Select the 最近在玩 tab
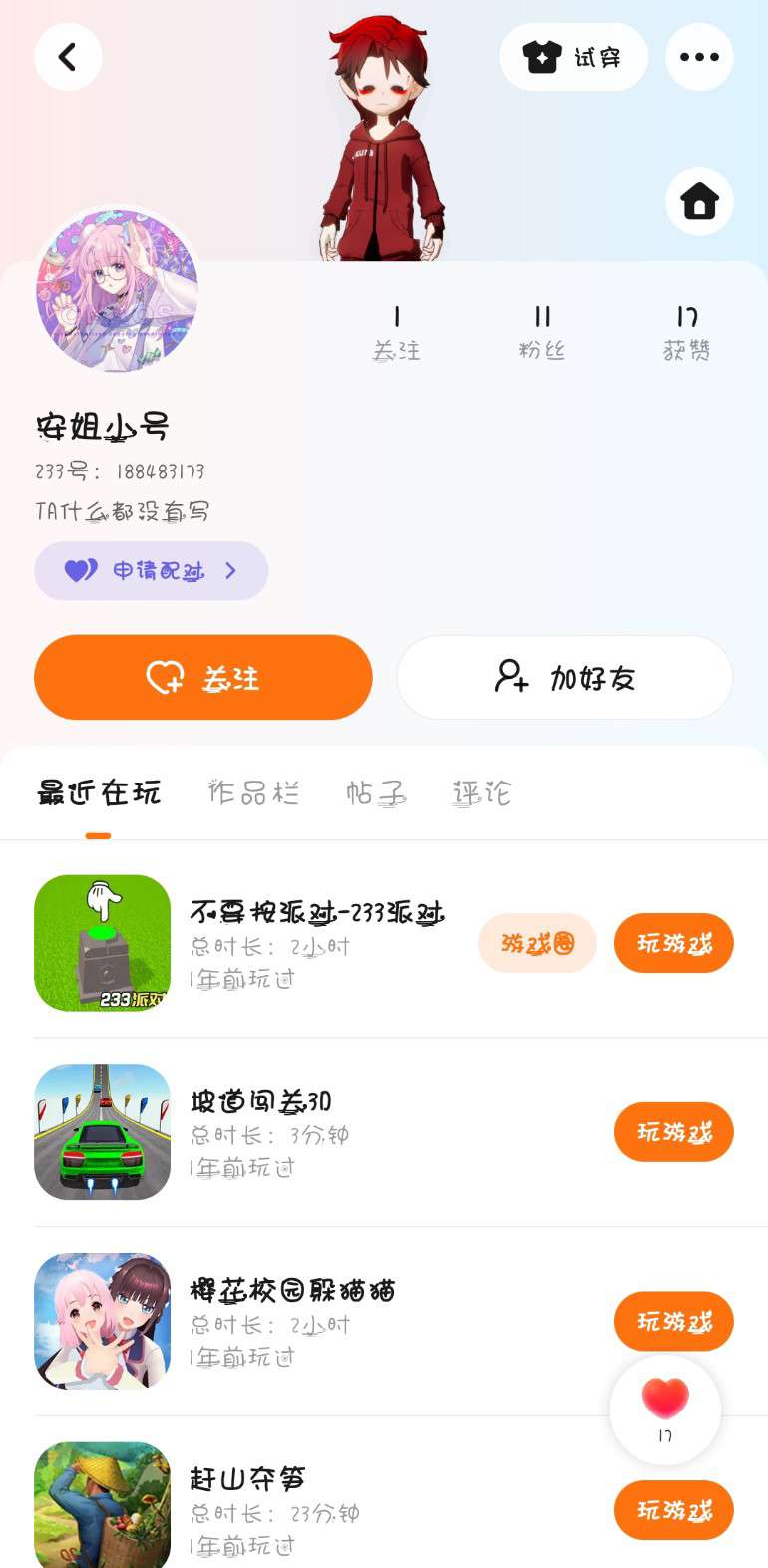Image resolution: width=768 pixels, height=1568 pixels. (99, 792)
